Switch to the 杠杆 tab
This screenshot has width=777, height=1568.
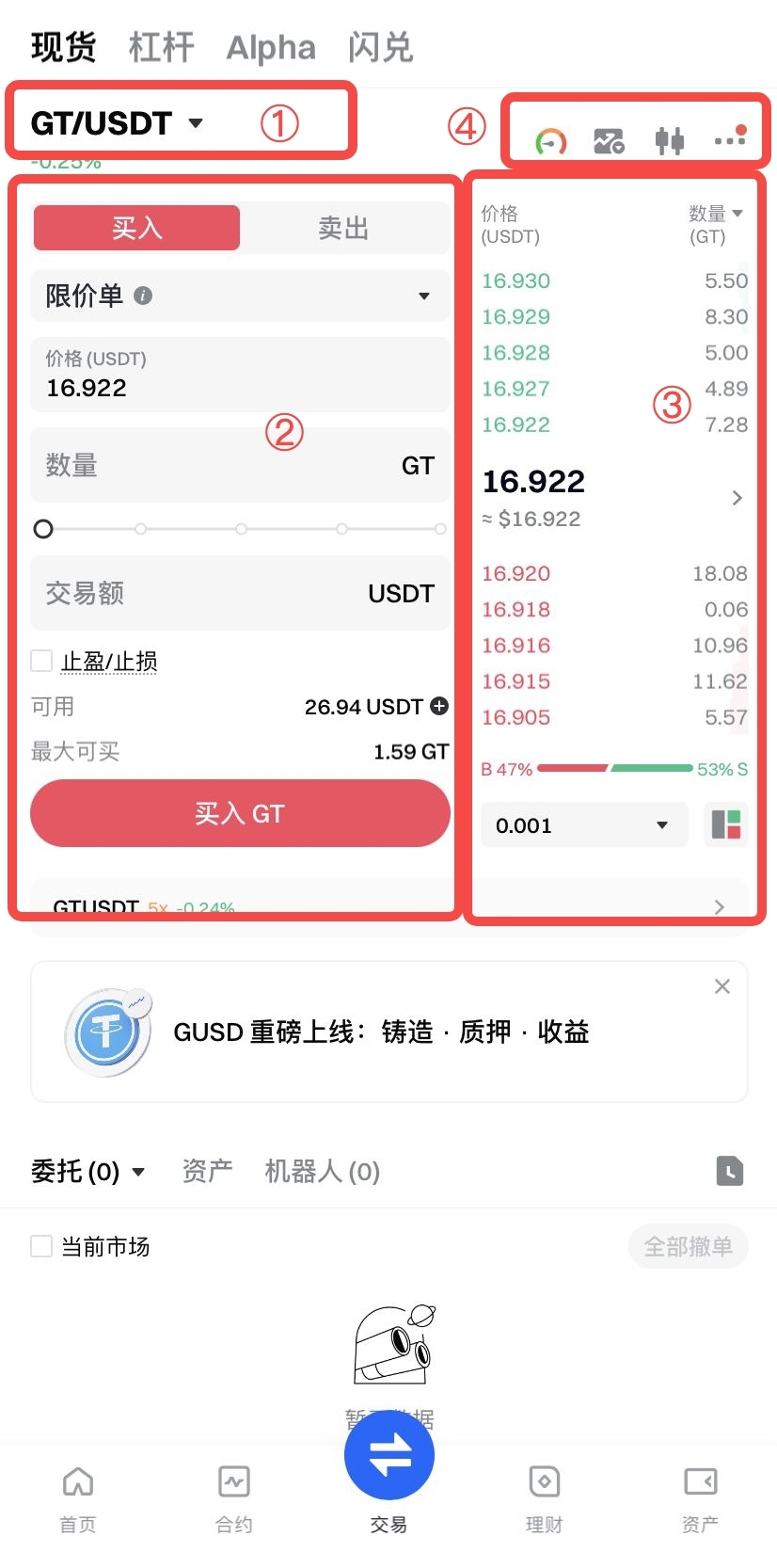[x=161, y=47]
